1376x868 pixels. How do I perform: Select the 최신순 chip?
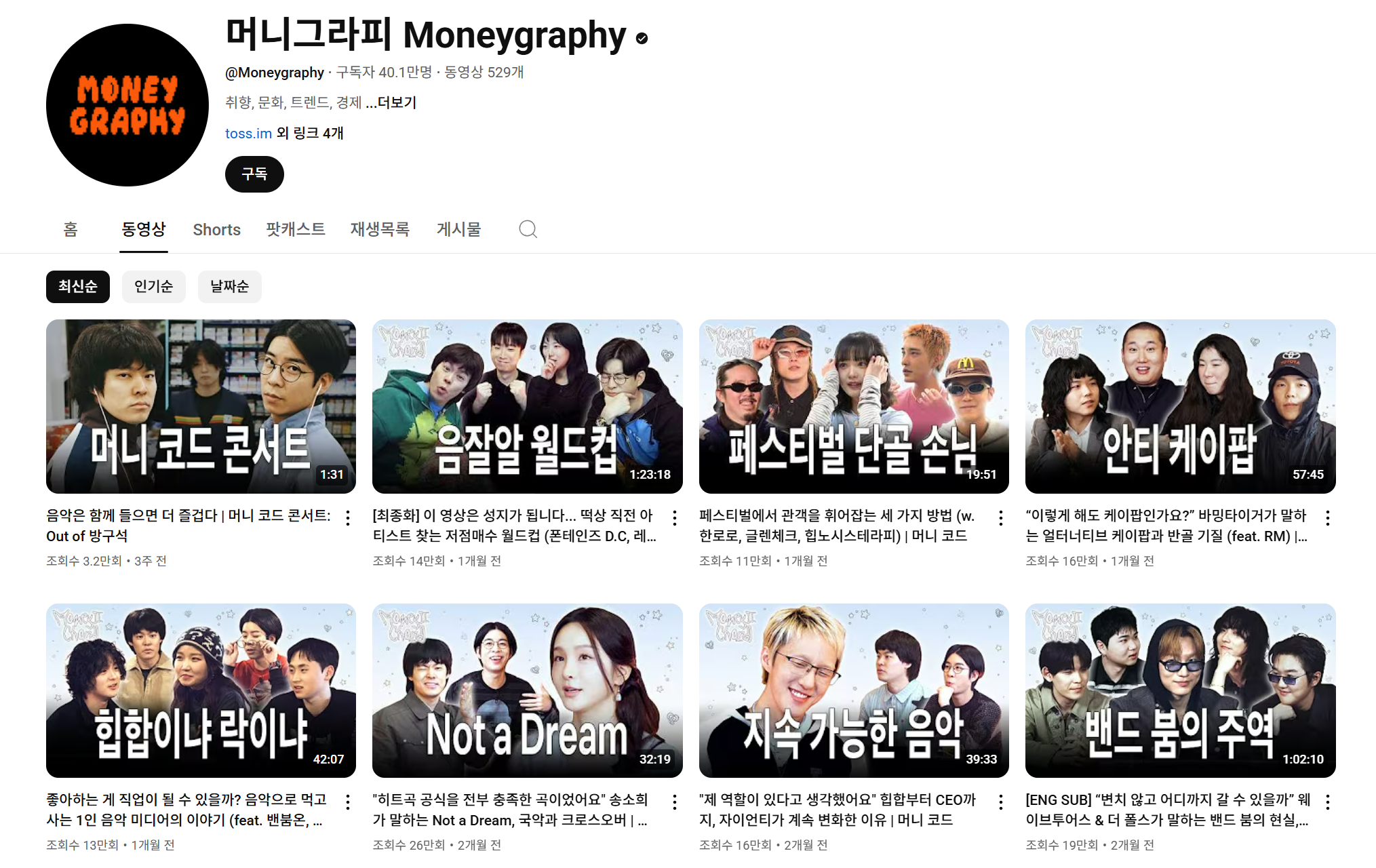tap(77, 286)
